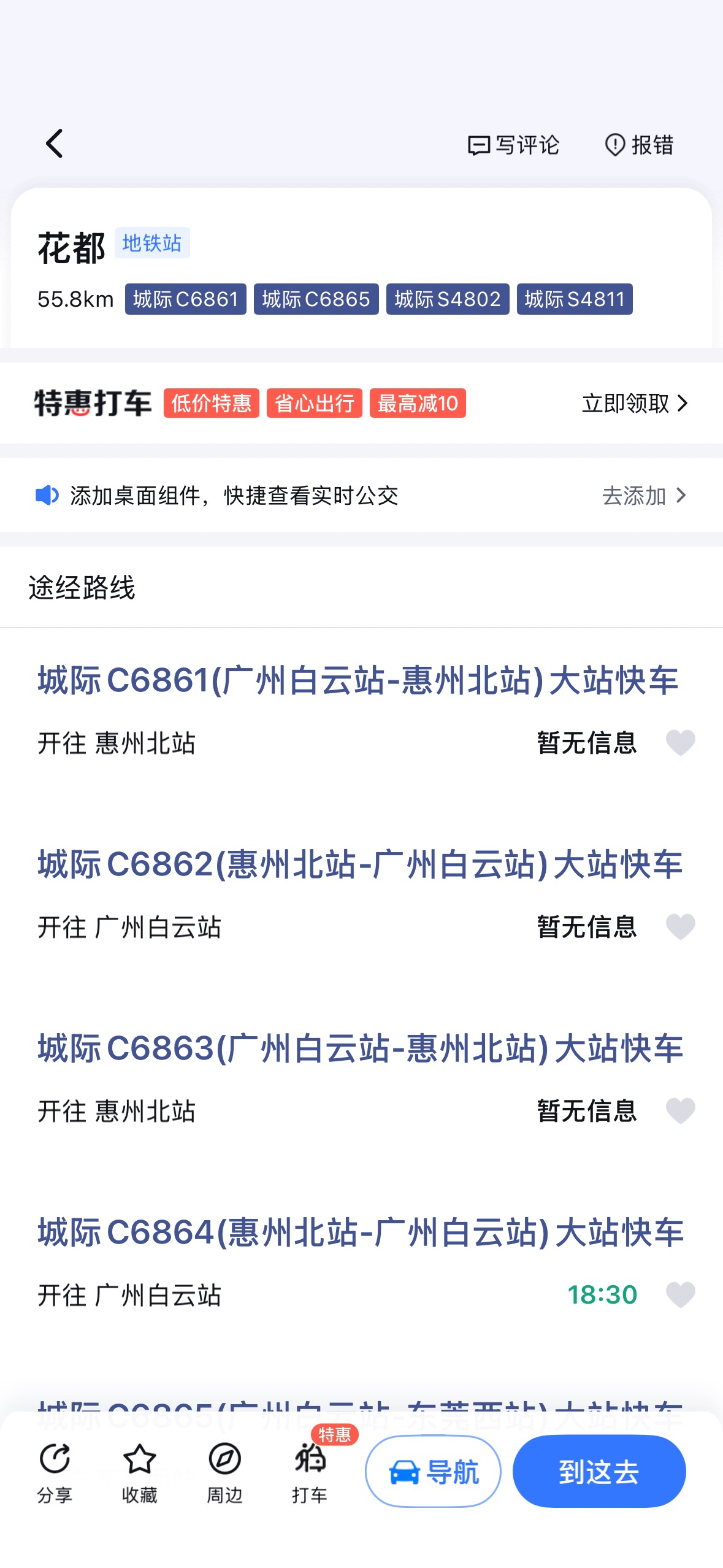Screen dimensions: 723x1568
Task: Favorite the 城际C6864 route heart
Action: point(680,1295)
